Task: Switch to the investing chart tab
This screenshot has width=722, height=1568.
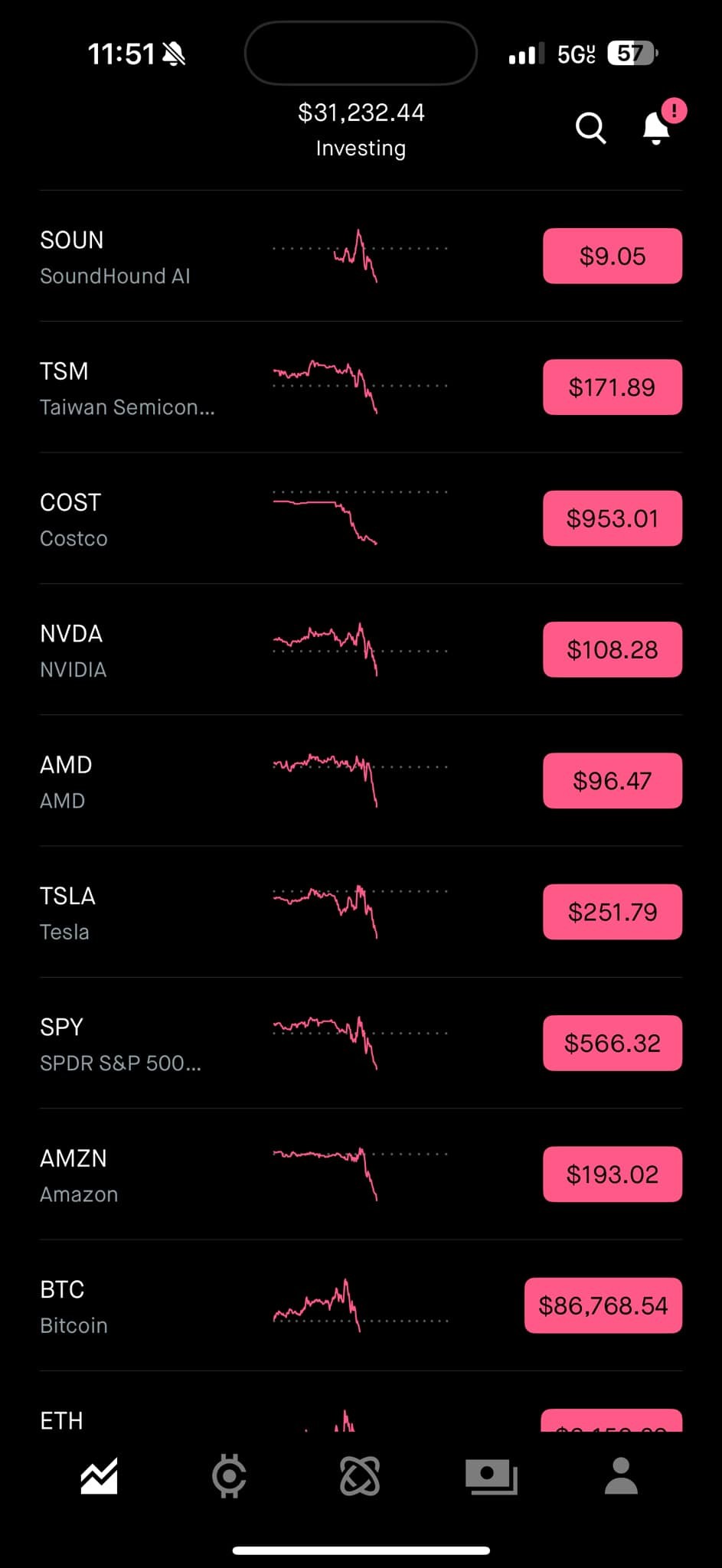Action: pos(99,1475)
